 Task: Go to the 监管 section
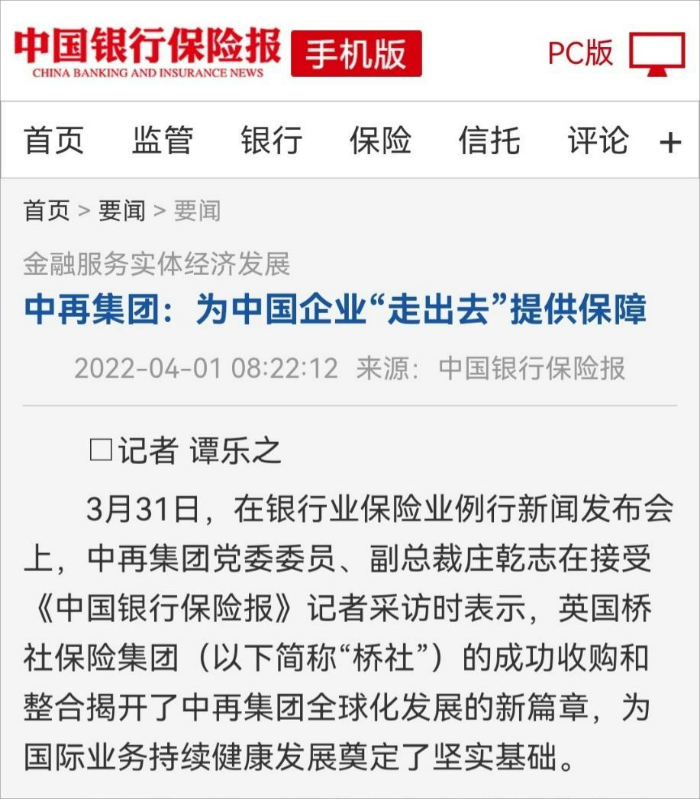click(x=162, y=141)
